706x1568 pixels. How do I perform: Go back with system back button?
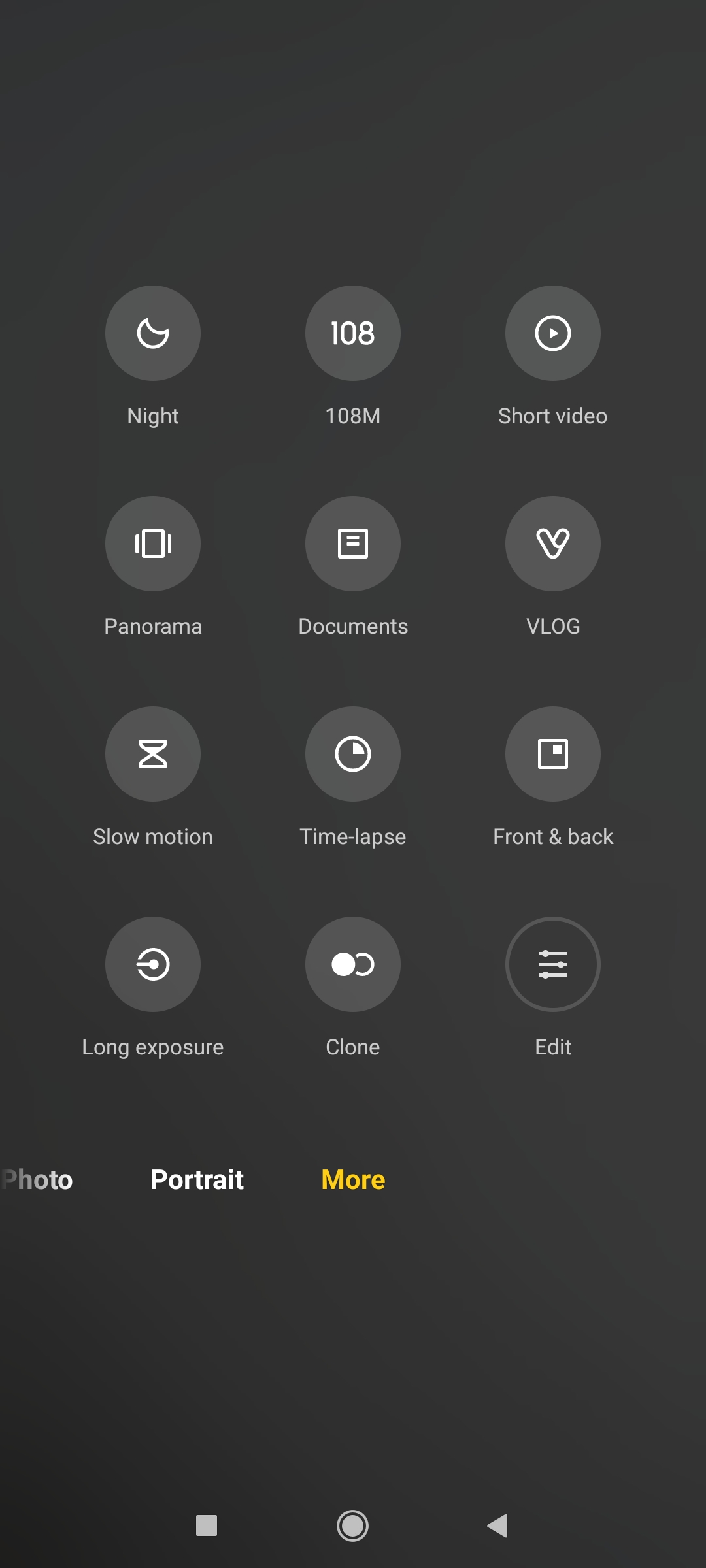(498, 1526)
